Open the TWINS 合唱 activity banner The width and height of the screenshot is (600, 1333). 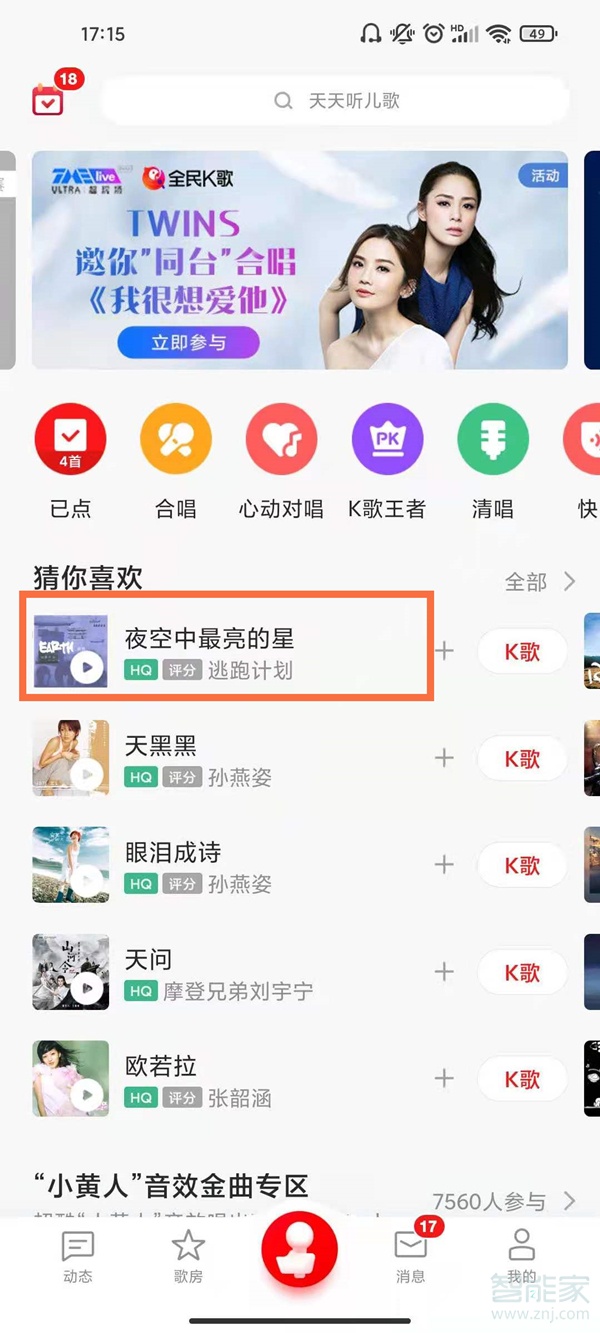(x=300, y=260)
